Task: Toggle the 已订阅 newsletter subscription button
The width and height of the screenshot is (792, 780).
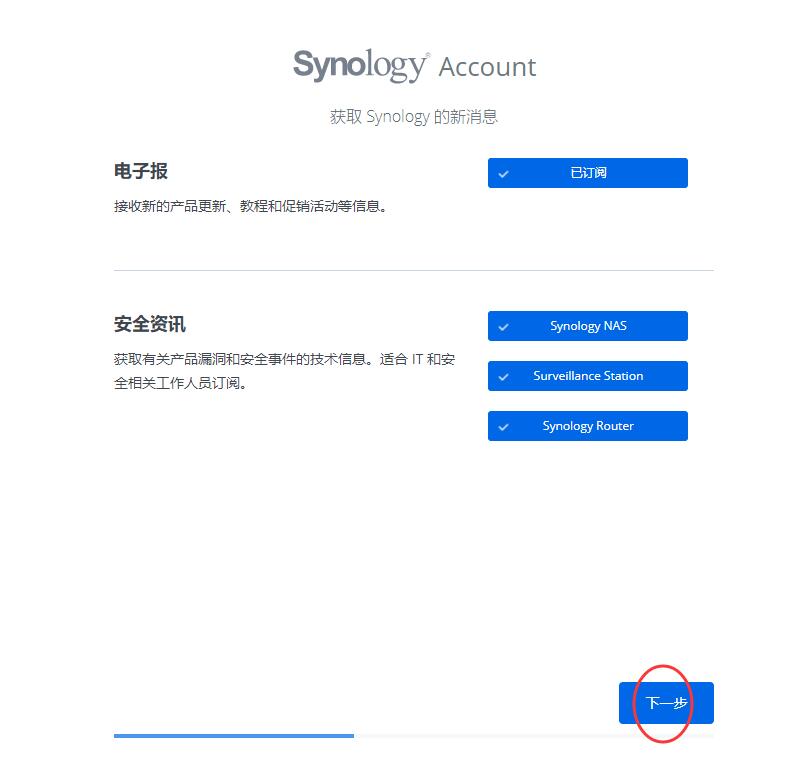Action: pos(588,173)
